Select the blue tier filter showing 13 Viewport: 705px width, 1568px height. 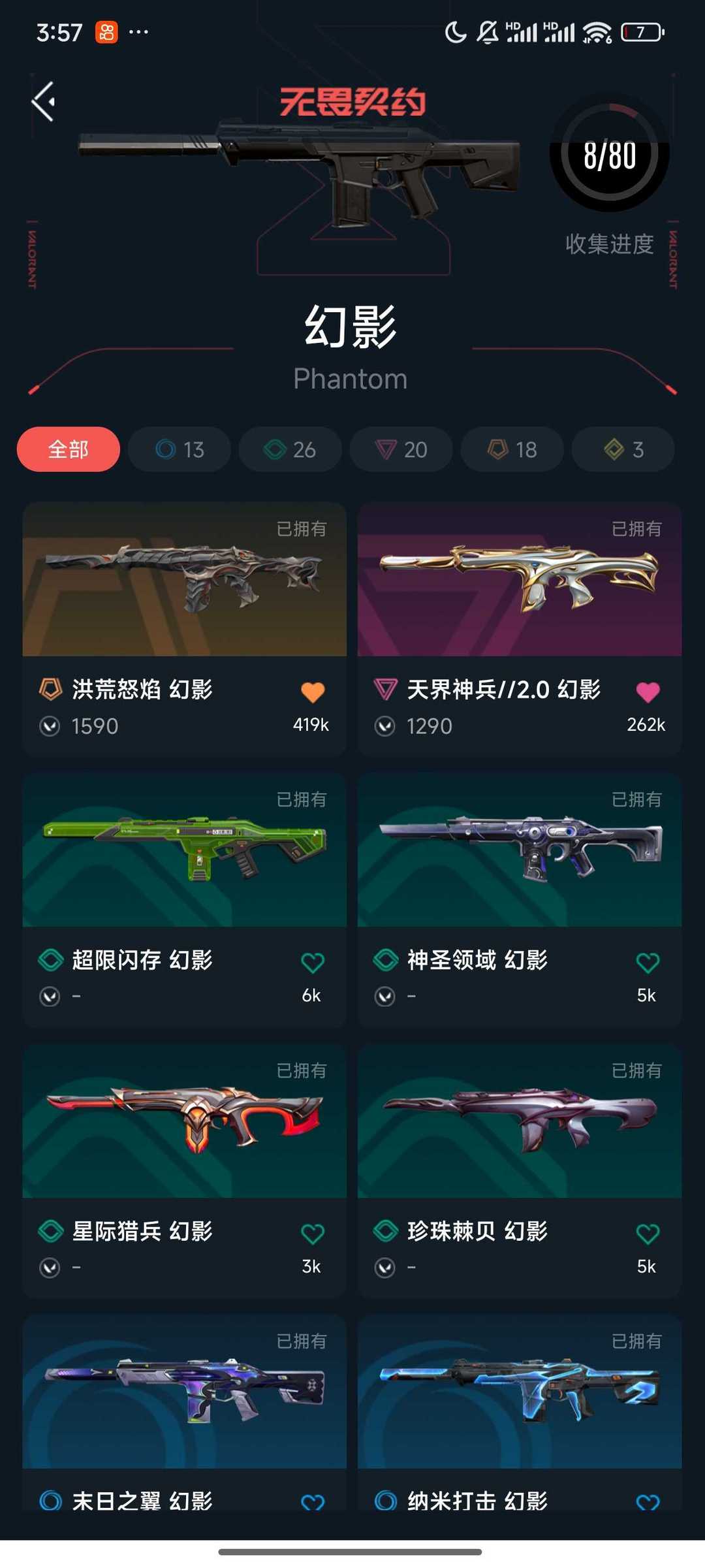click(x=178, y=449)
